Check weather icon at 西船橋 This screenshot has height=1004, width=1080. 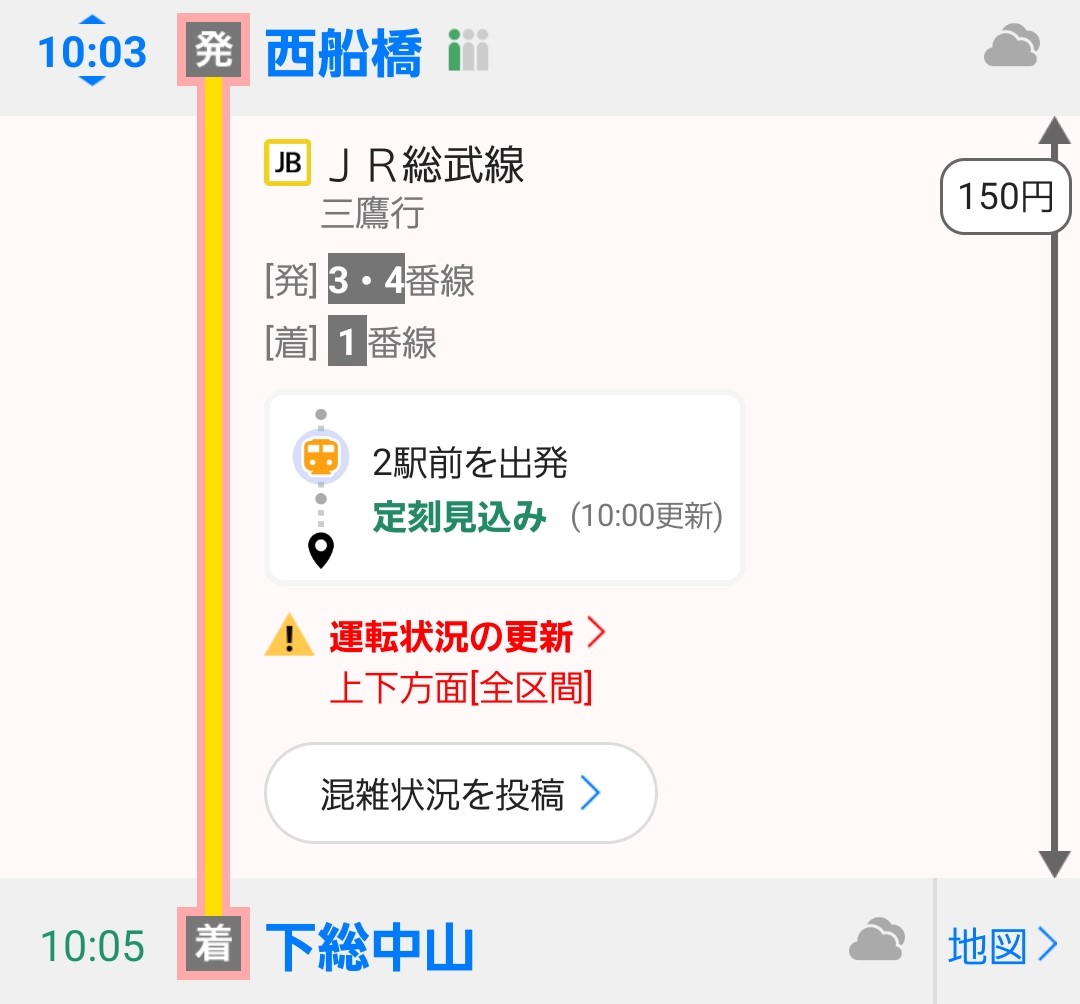click(x=1012, y=48)
